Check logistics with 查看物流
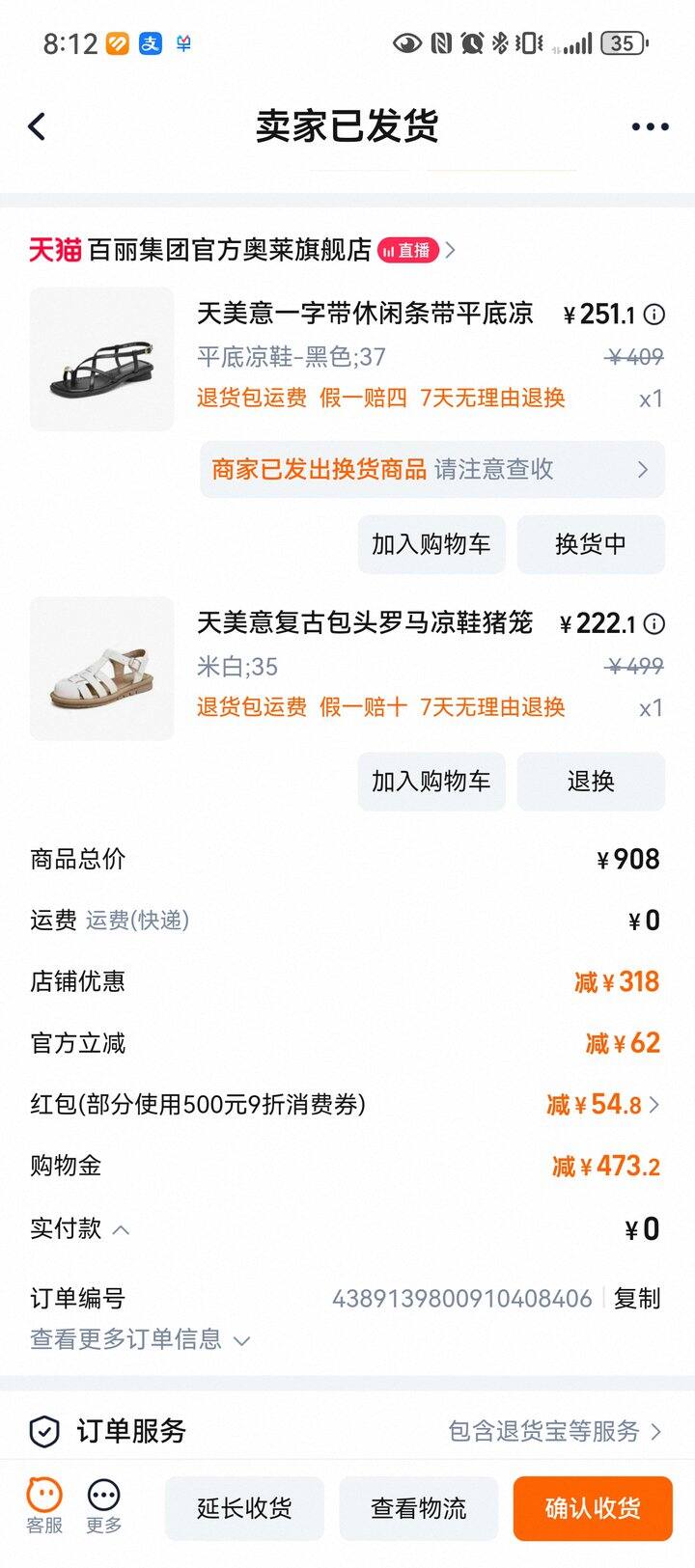The width and height of the screenshot is (695, 1568). [x=418, y=1507]
